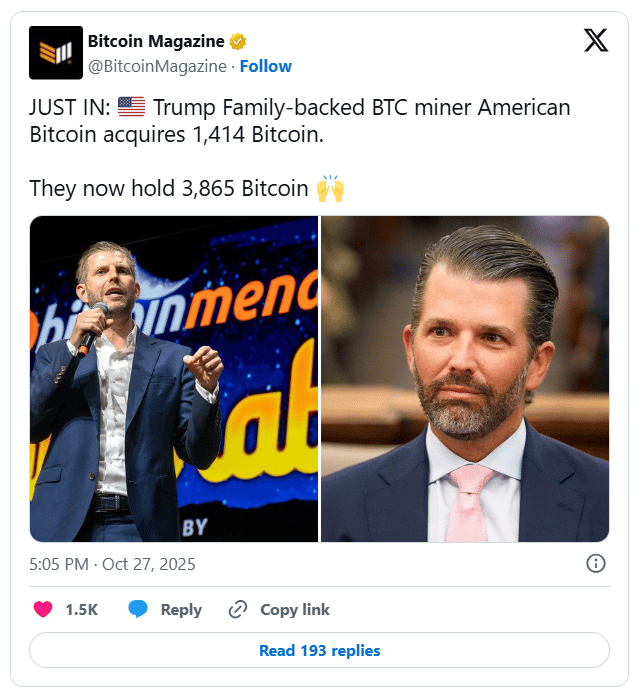View the right photo of the bearded man
The height and width of the screenshot is (698, 642).
click(465, 379)
